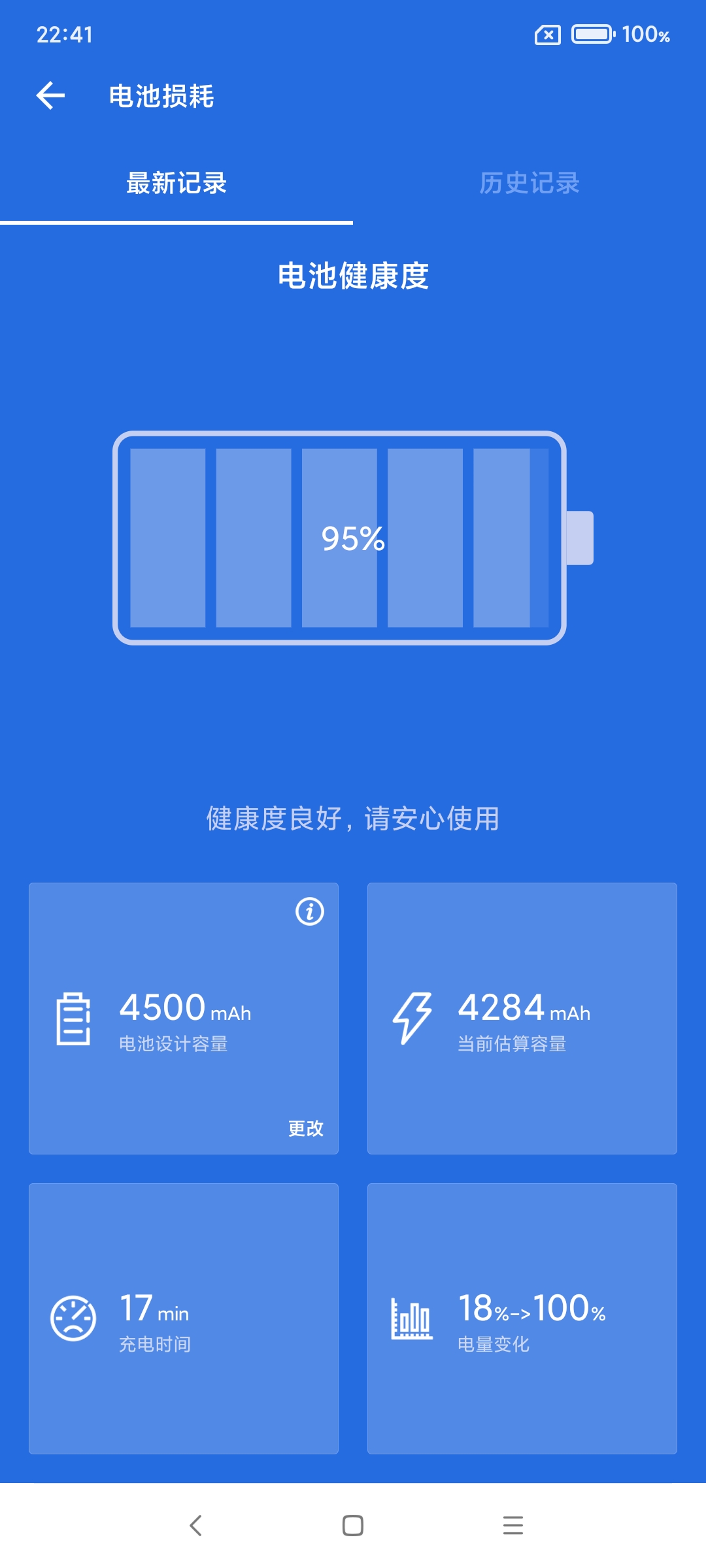Open the info icon on the 电池设计容量 card

click(310, 911)
